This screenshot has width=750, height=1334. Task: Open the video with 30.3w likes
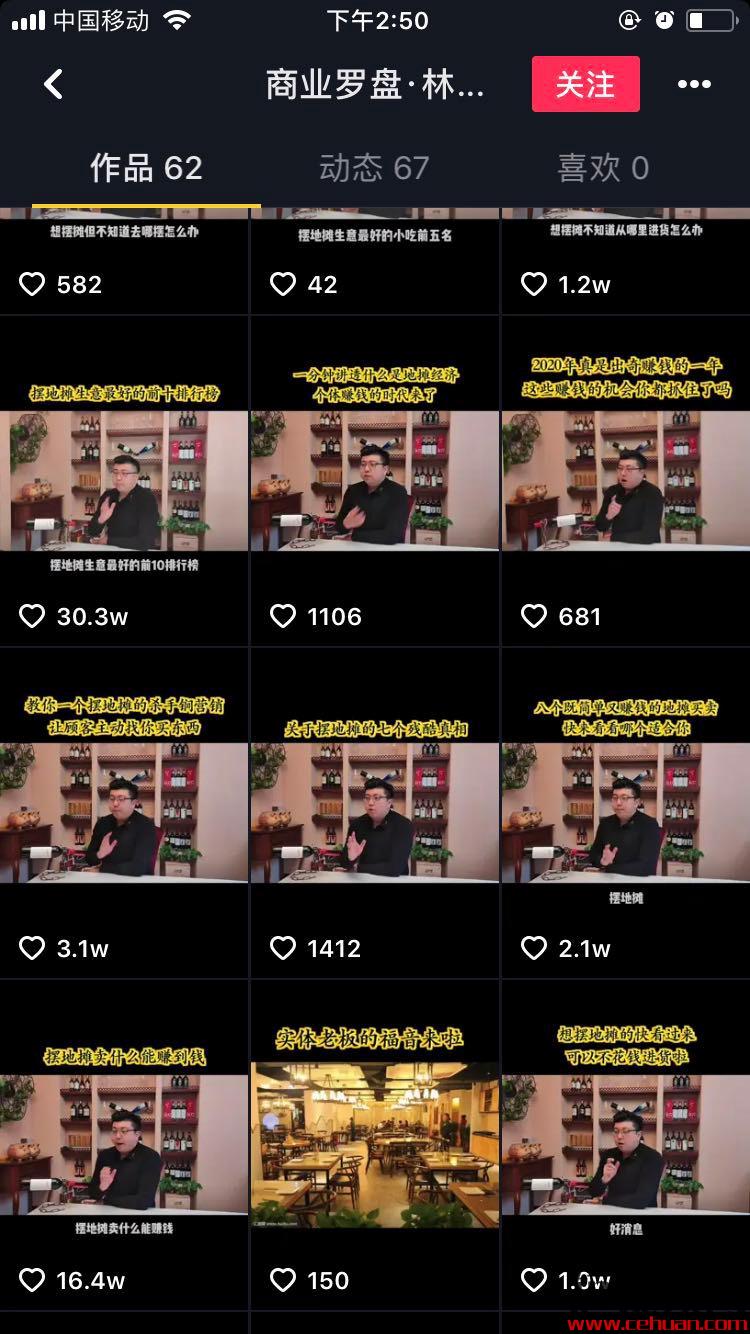tap(124, 480)
